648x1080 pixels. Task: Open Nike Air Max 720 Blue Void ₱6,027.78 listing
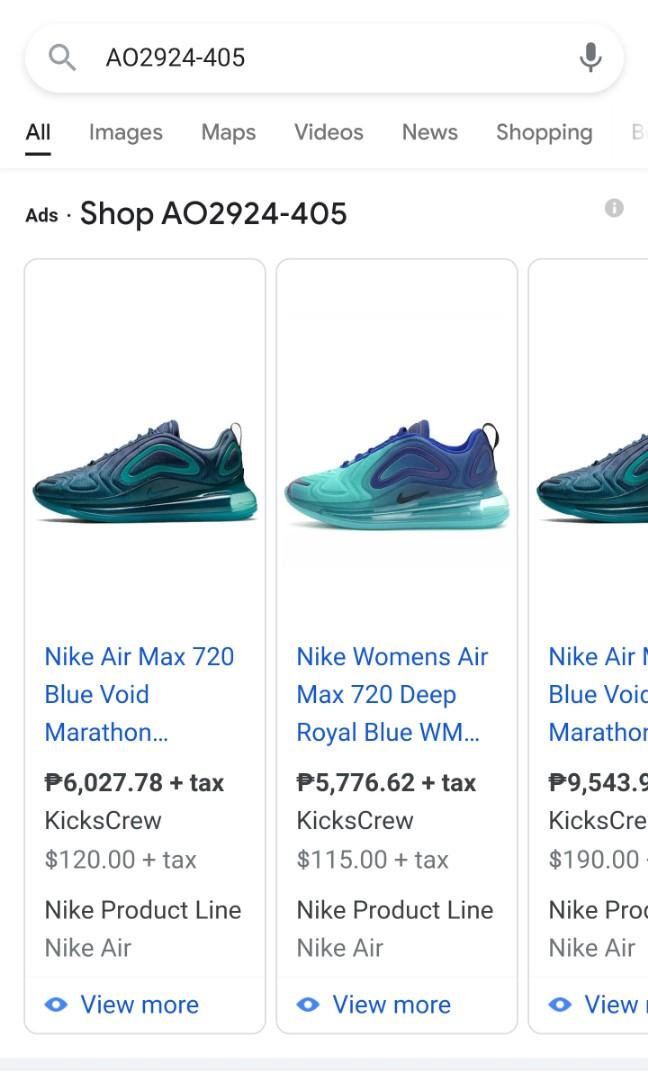click(139, 694)
